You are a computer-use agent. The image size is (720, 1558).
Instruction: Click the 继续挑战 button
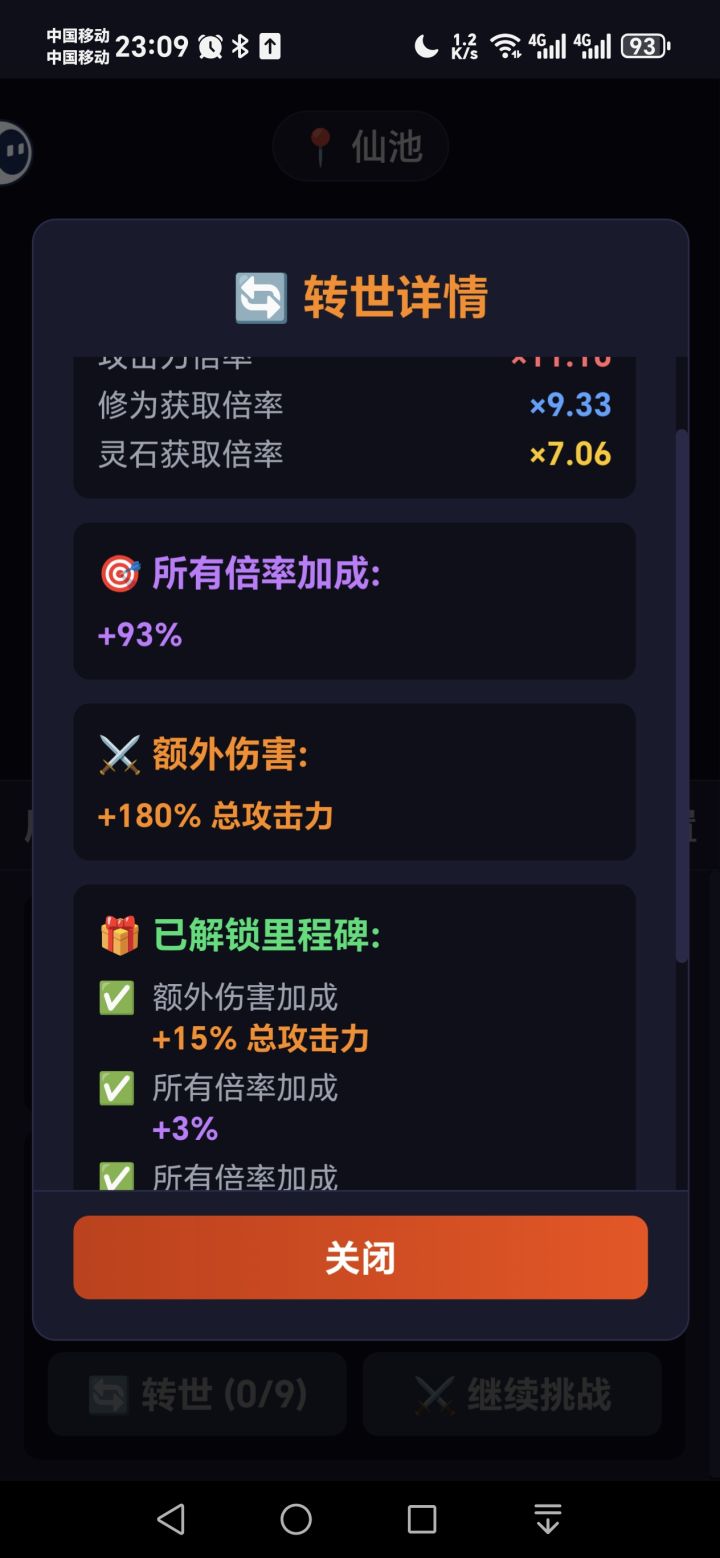[511, 1394]
